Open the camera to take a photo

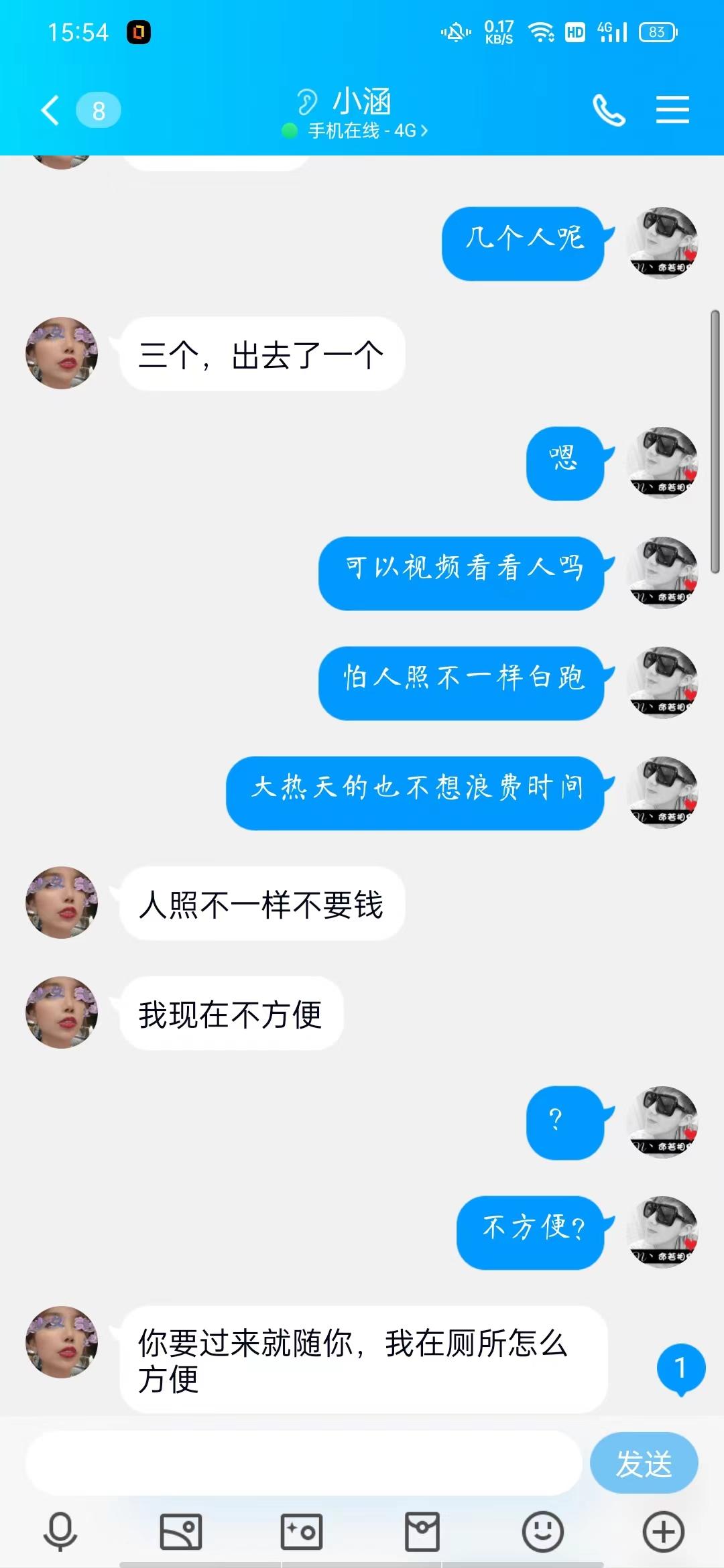pyautogui.click(x=302, y=1532)
